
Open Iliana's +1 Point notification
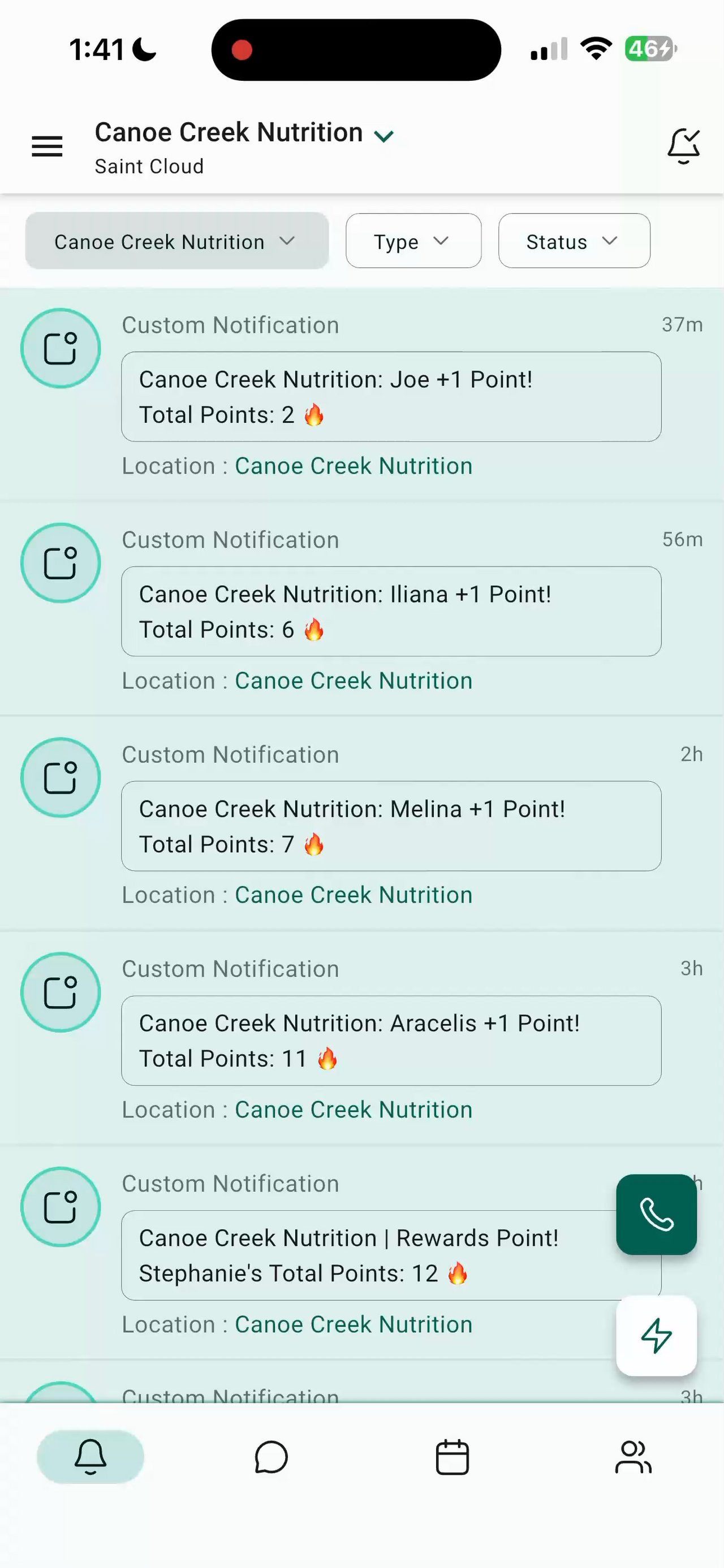[391, 612]
